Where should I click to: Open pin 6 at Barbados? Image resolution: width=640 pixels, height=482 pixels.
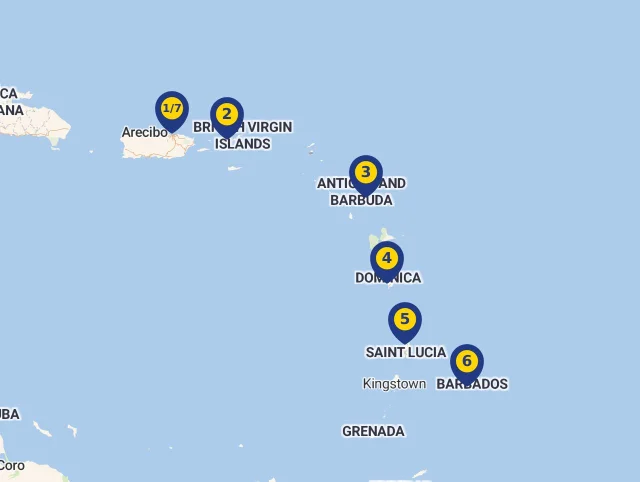click(467, 361)
